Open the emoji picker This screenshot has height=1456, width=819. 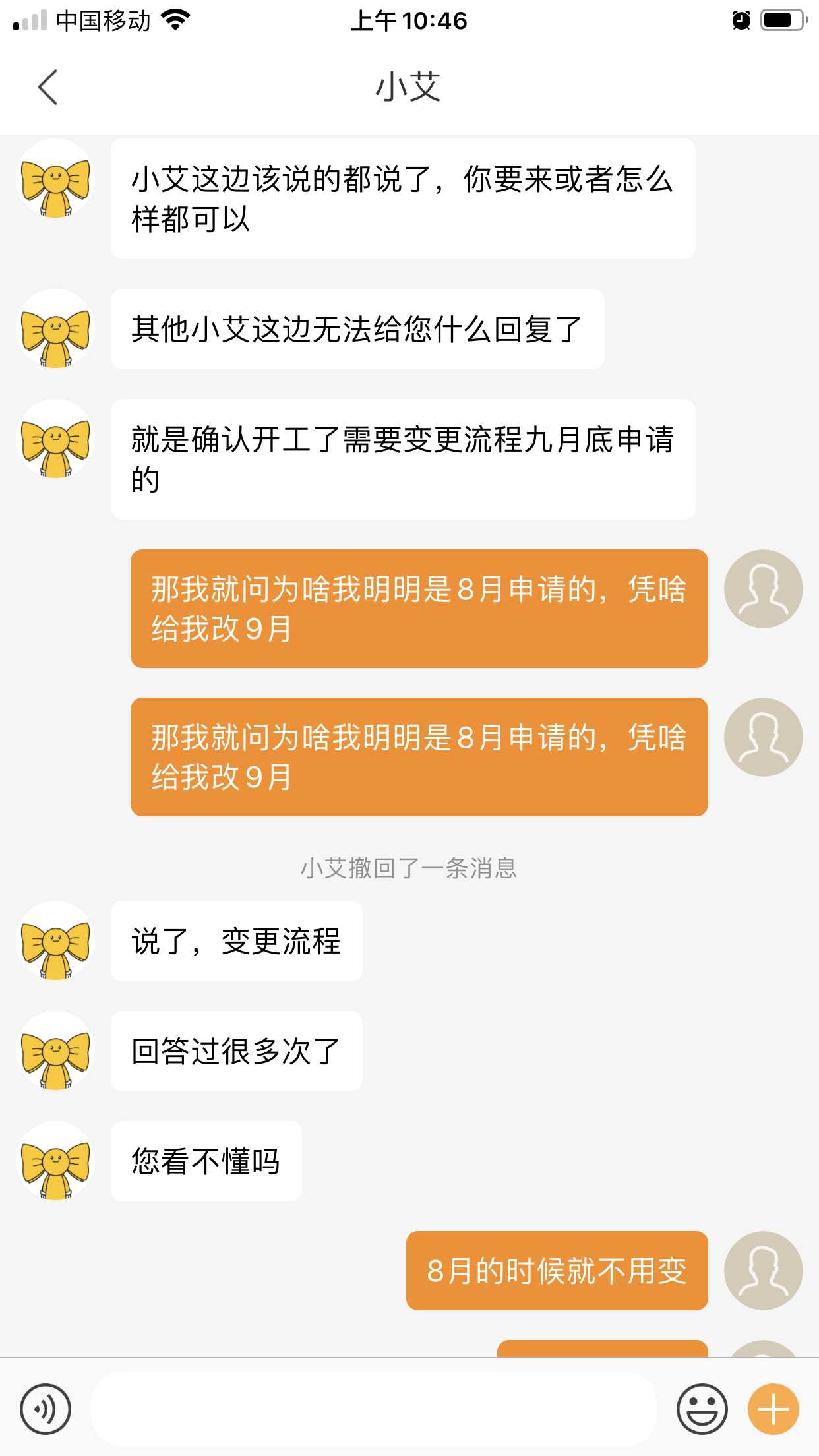[x=702, y=1409]
